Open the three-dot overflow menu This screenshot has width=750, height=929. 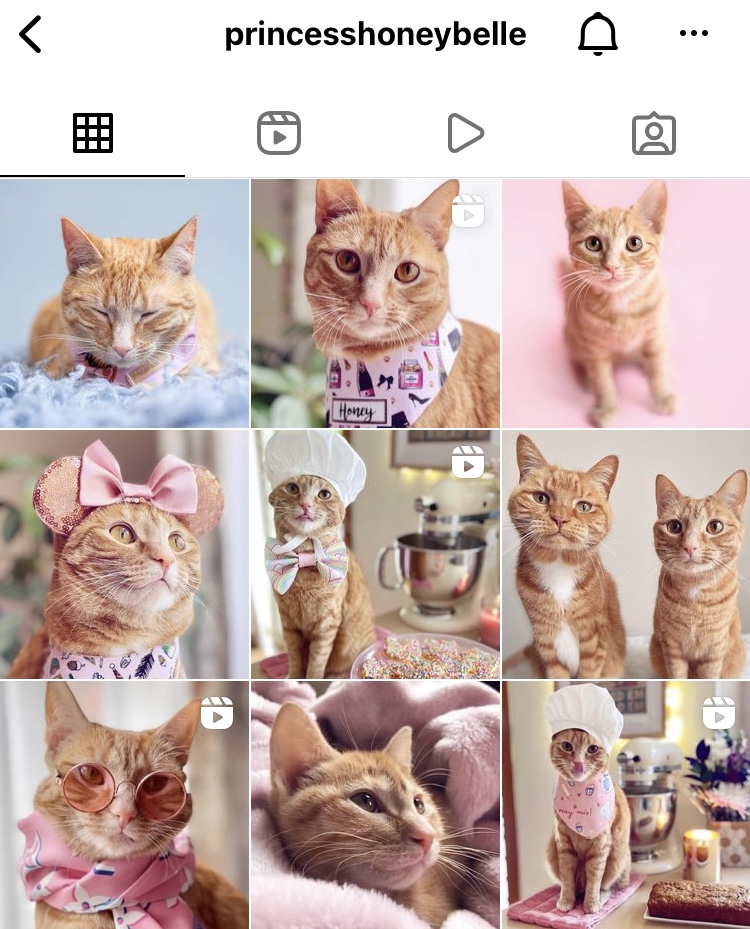pos(693,34)
